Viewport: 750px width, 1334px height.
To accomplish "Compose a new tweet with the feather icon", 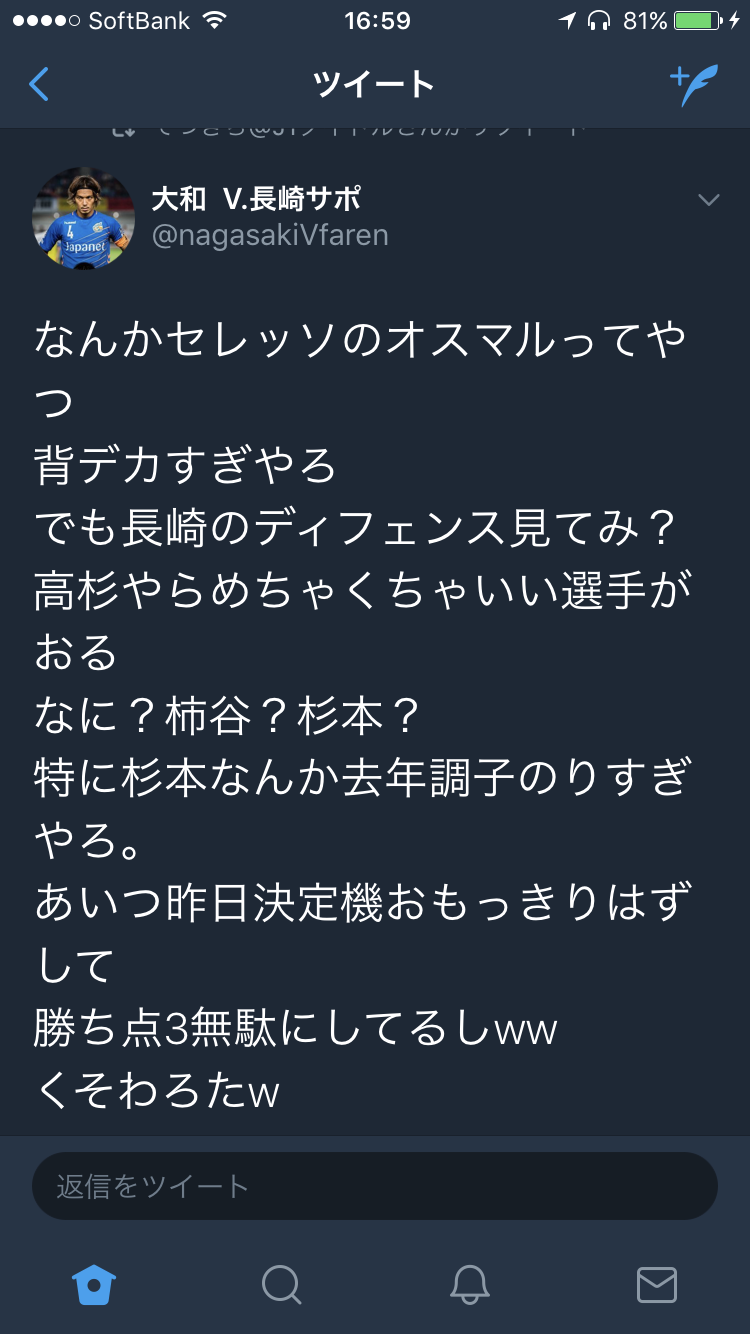I will pyautogui.click(x=693, y=86).
